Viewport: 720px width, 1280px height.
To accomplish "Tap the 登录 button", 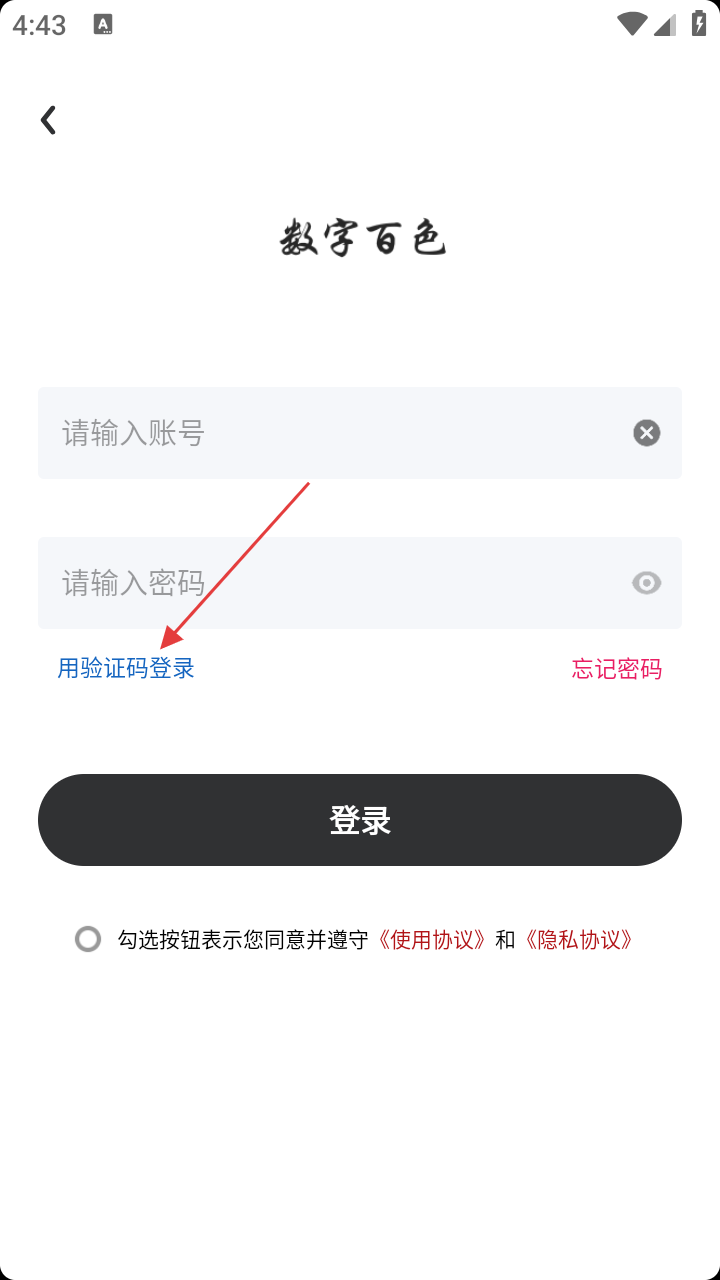I will click(360, 820).
